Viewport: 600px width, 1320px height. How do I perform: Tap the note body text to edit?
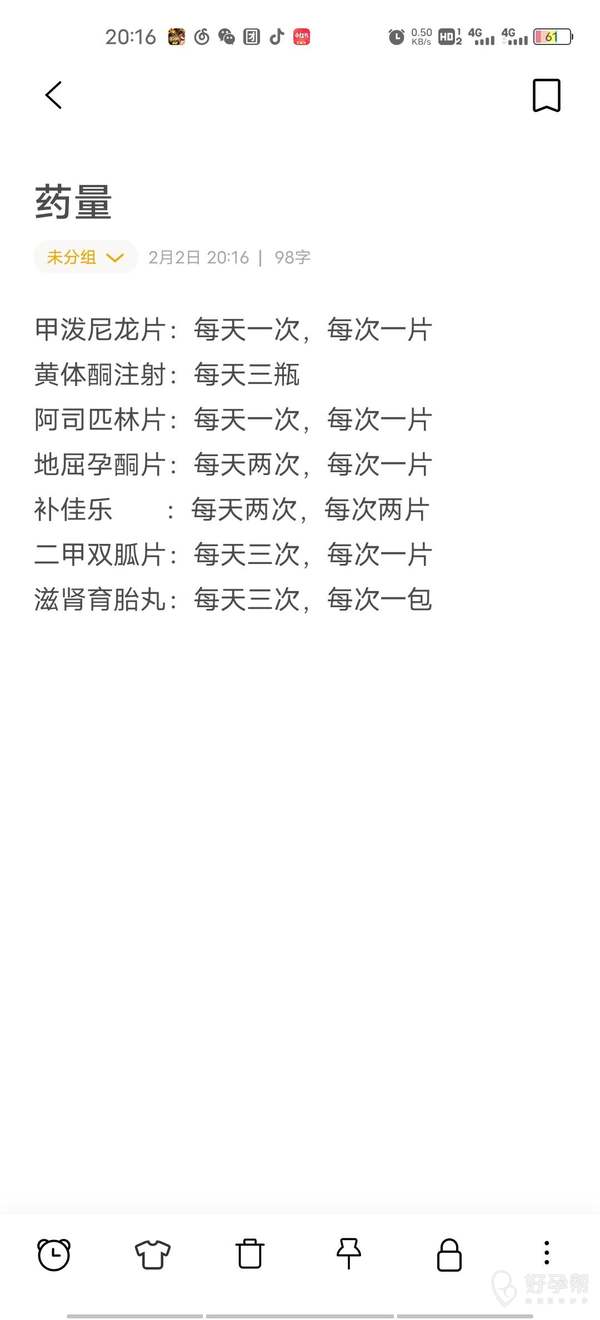(232, 464)
